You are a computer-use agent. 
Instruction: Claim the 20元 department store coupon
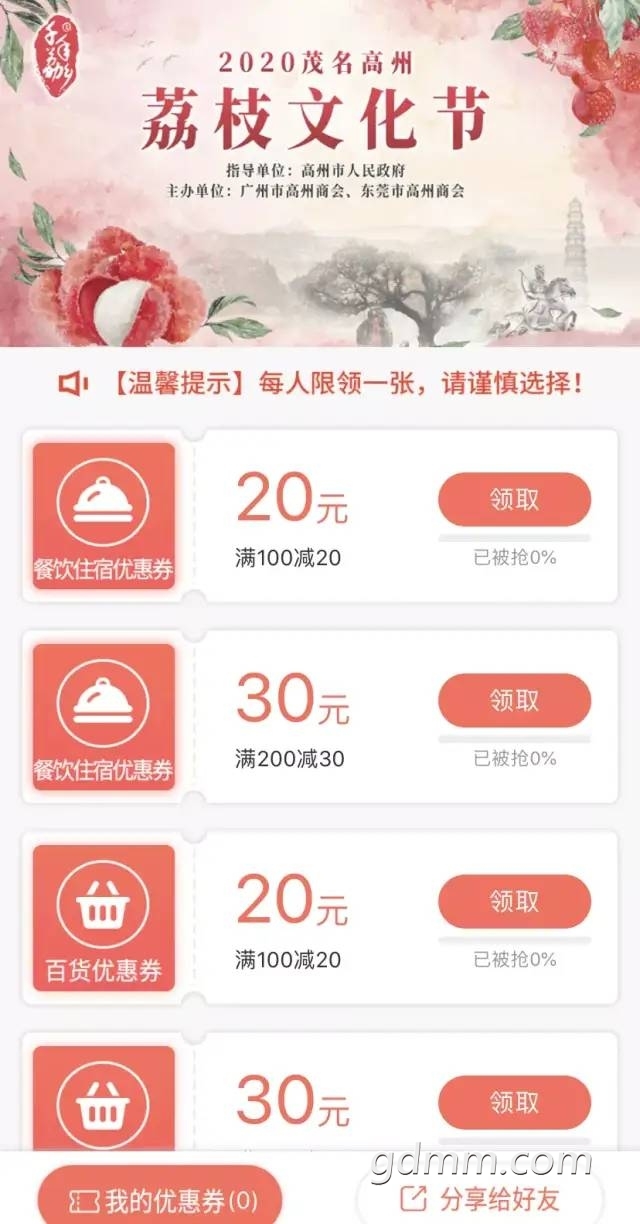514,901
